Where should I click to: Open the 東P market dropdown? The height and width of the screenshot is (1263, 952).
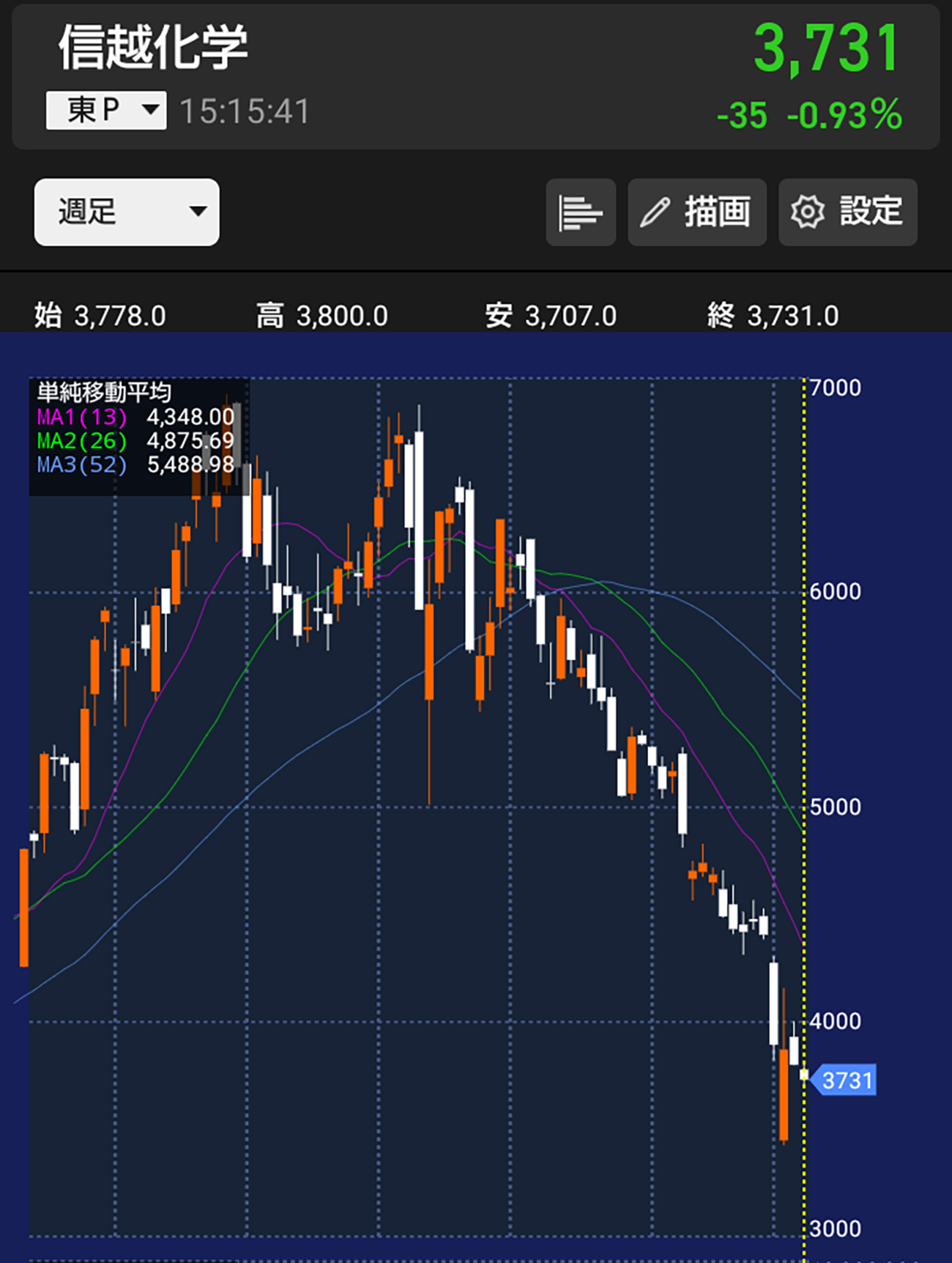click(x=106, y=111)
